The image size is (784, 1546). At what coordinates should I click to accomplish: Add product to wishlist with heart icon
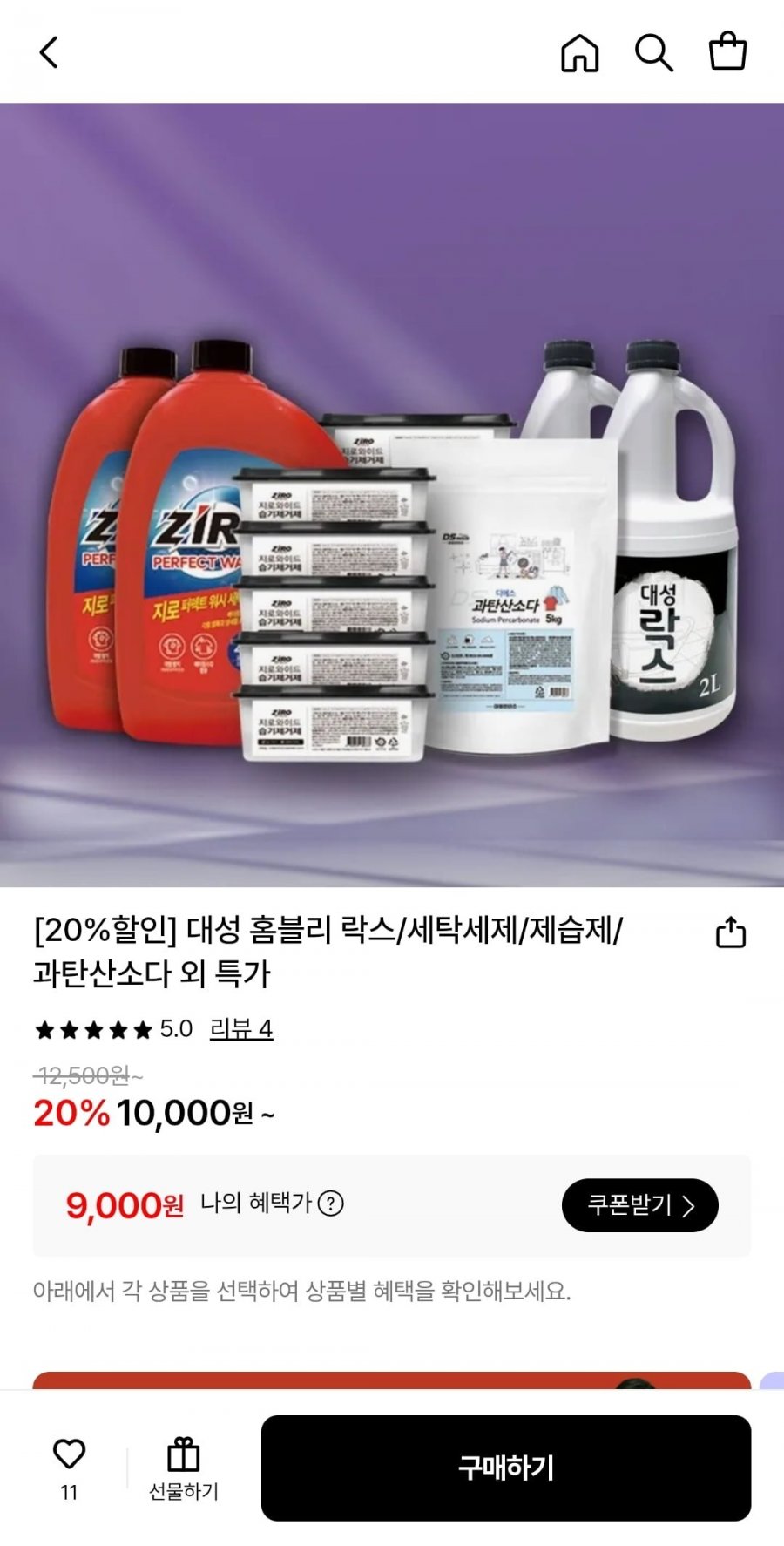click(69, 1454)
